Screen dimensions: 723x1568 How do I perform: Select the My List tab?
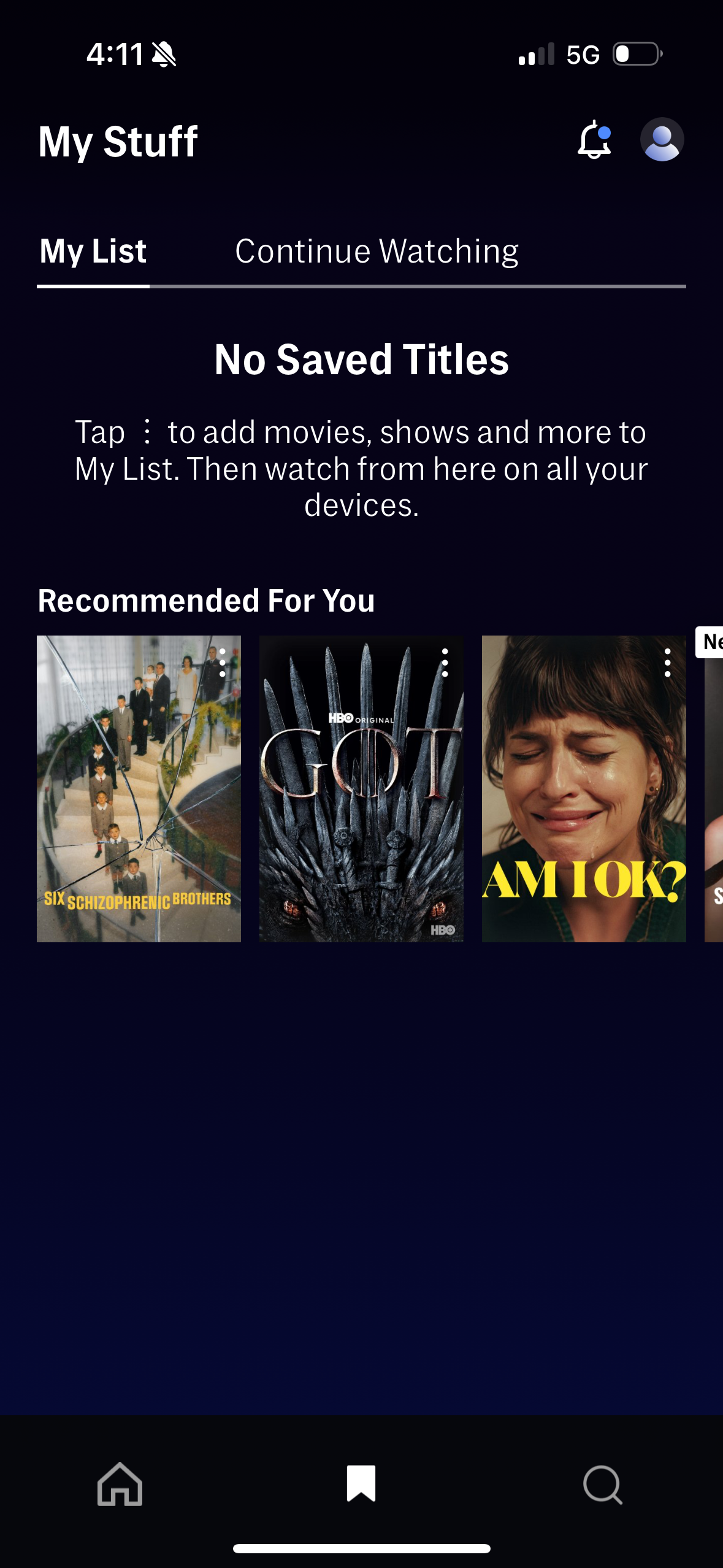tap(92, 250)
